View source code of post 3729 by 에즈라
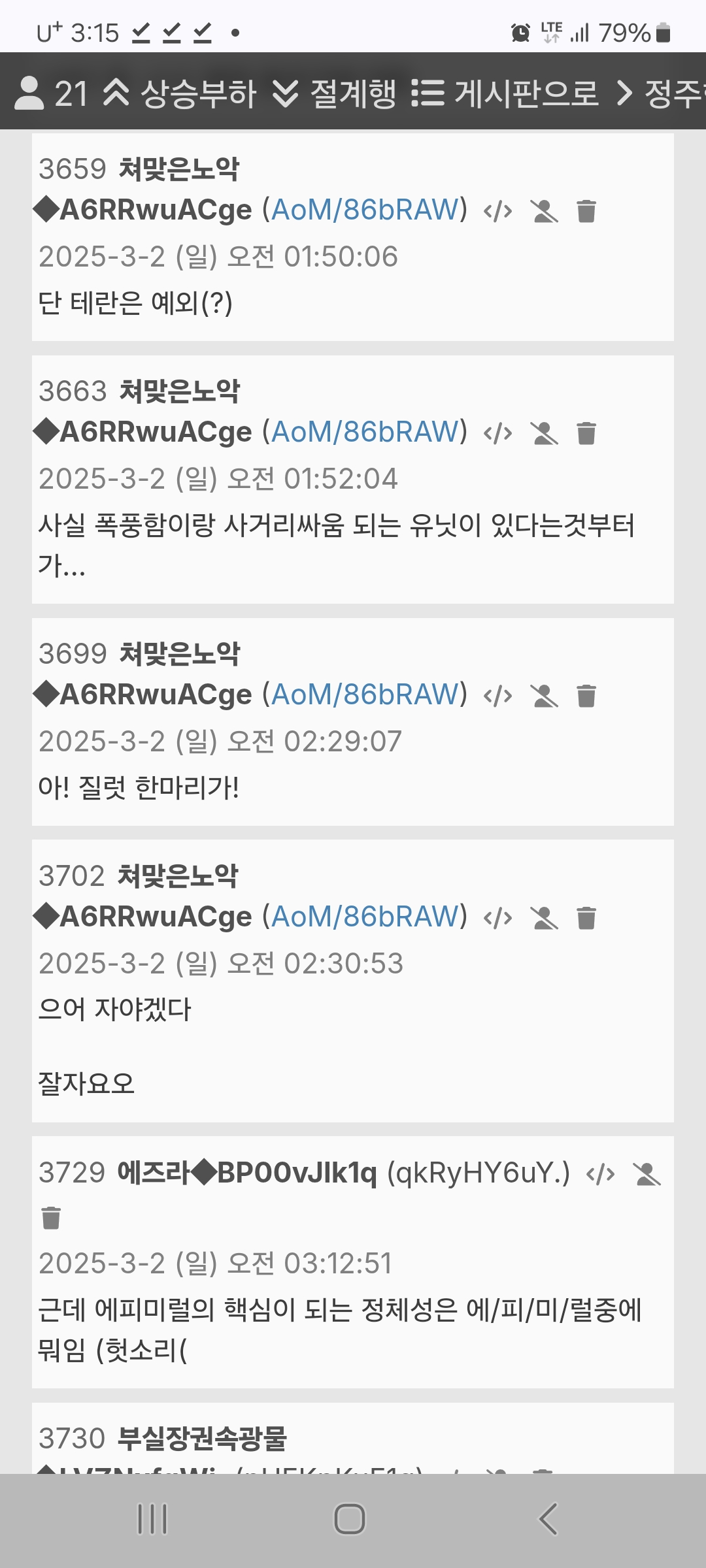 600,1175
